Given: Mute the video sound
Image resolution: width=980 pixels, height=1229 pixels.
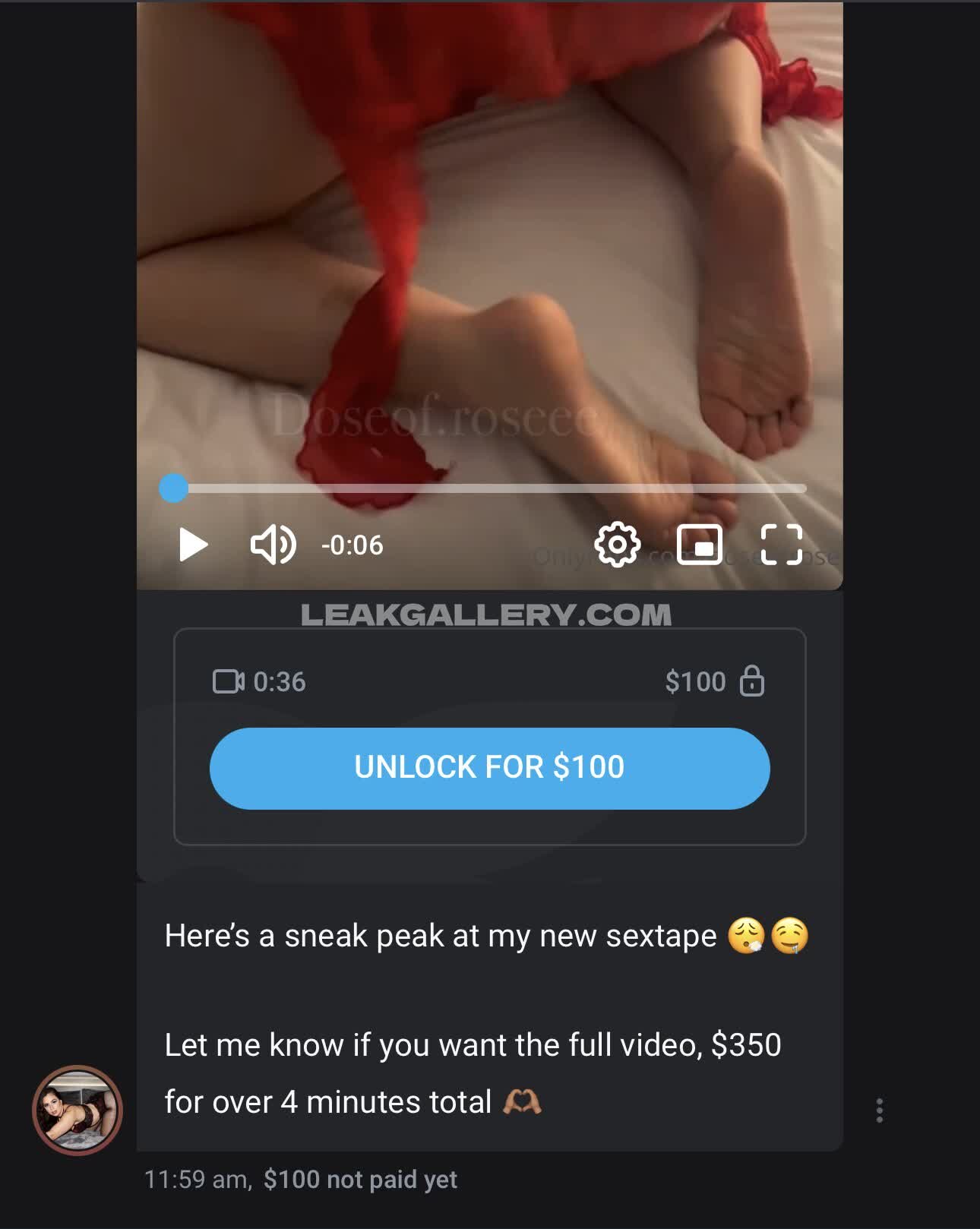Looking at the screenshot, I should point(273,545).
